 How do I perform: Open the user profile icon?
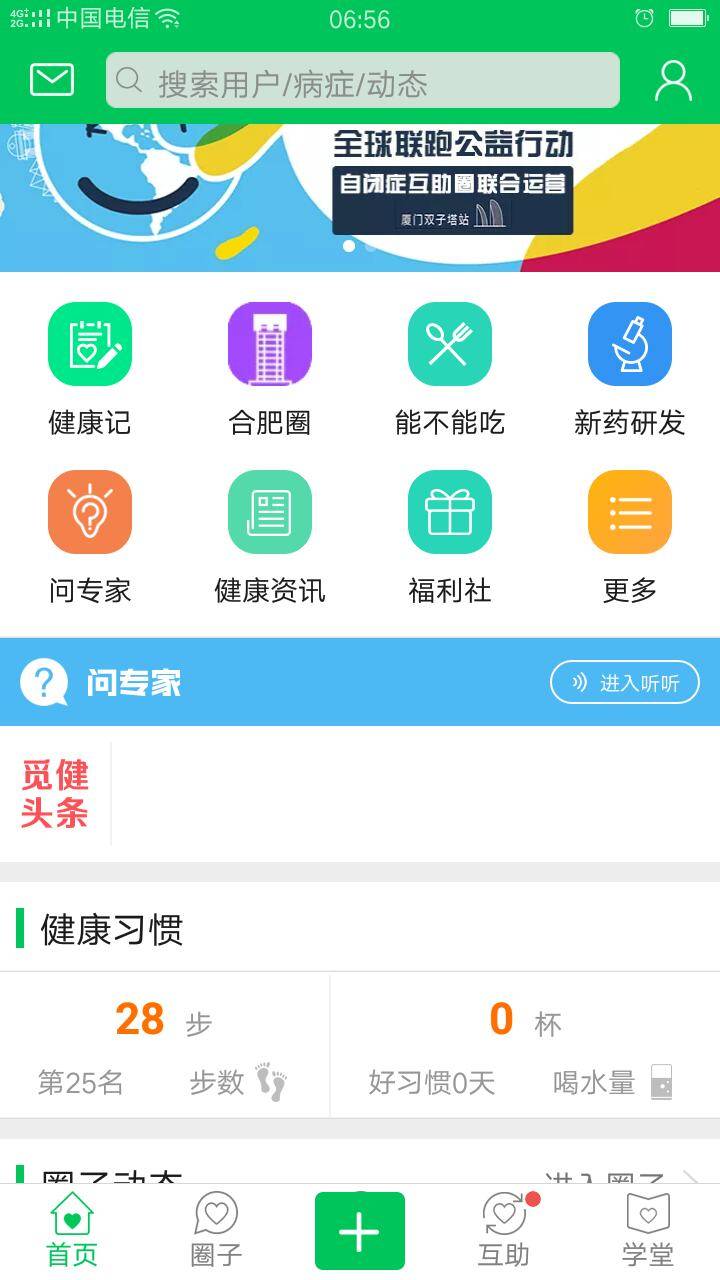pyautogui.click(x=673, y=81)
